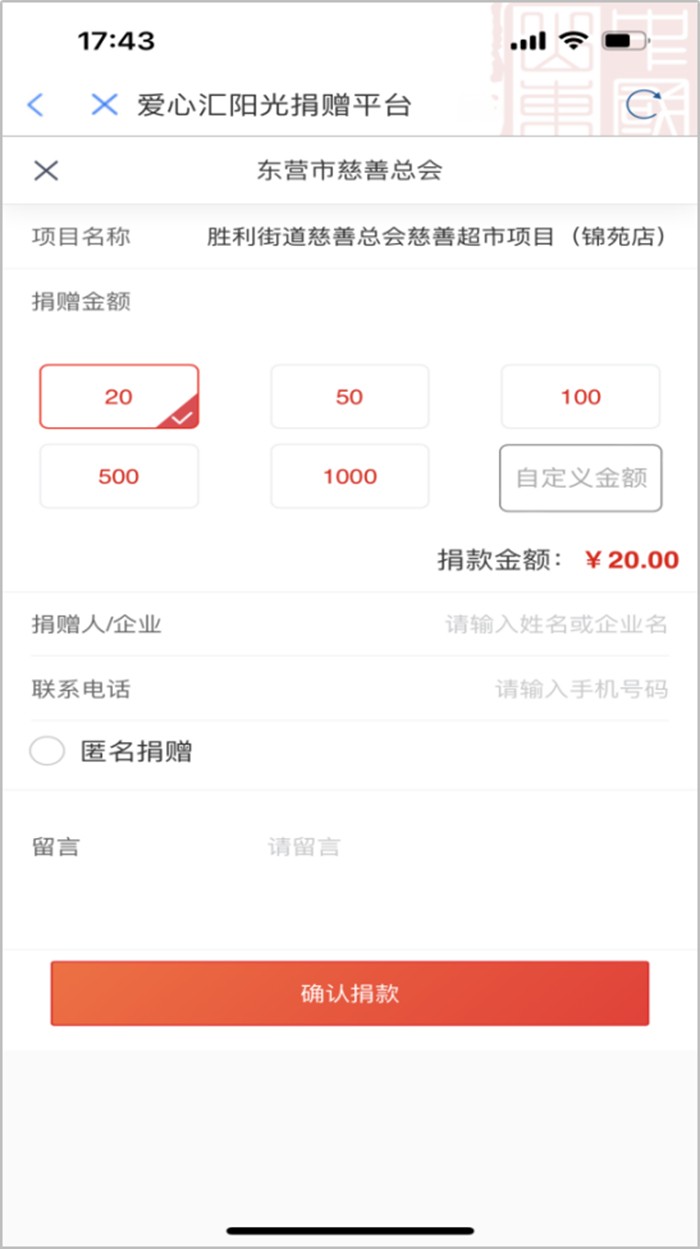Choose the 1000 donation amount

click(349, 476)
